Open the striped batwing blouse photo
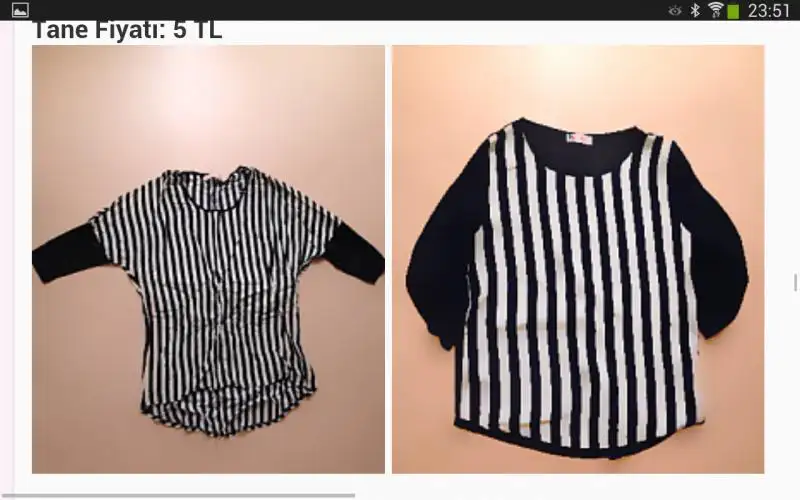The image size is (800, 500). coord(208,260)
